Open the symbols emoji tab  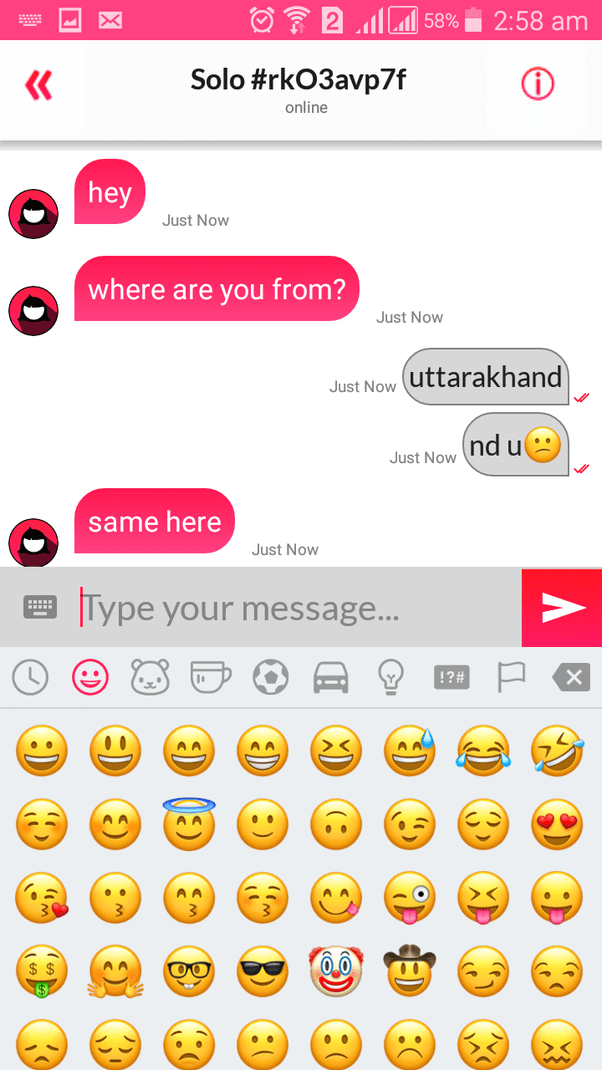click(x=451, y=678)
